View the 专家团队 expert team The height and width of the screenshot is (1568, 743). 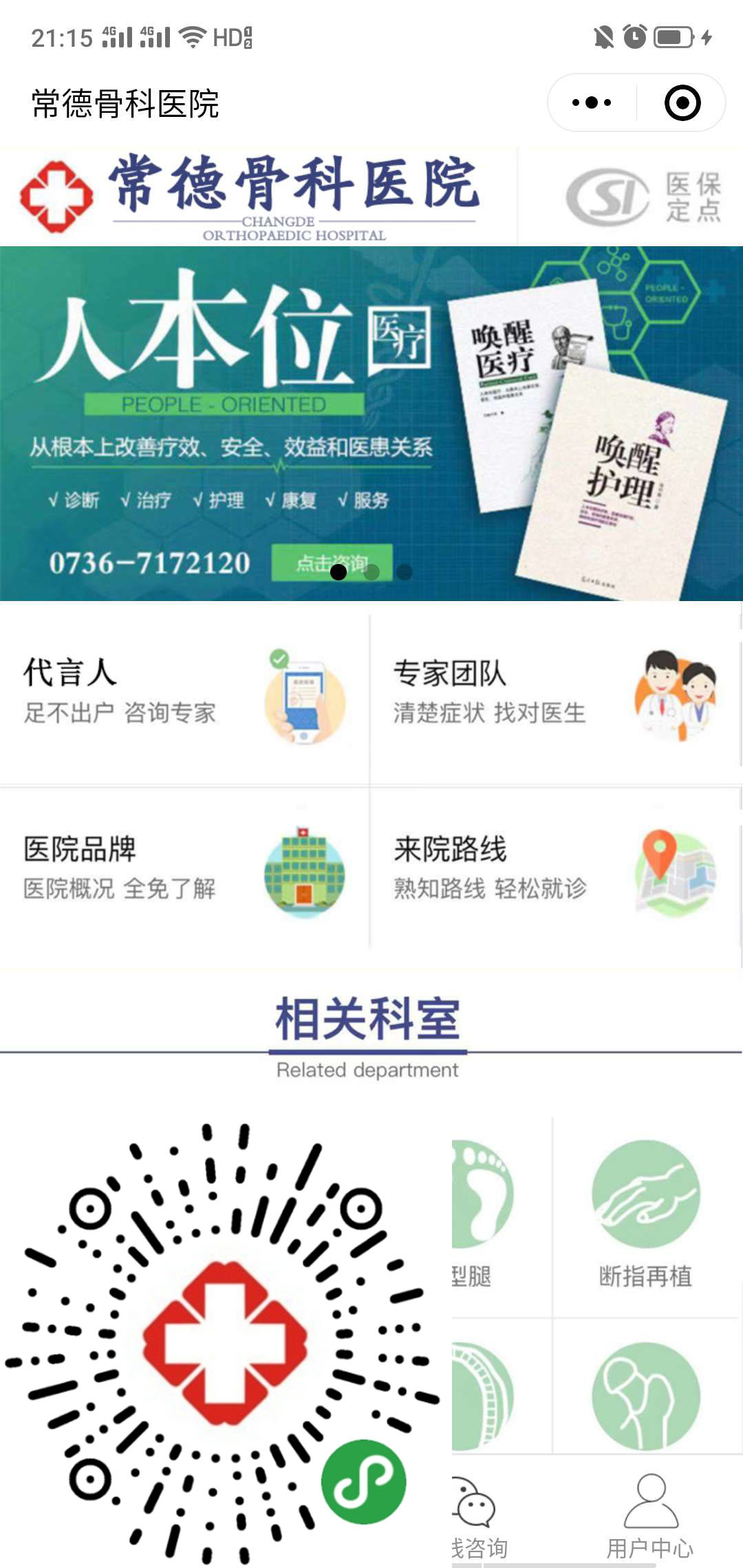click(554, 695)
